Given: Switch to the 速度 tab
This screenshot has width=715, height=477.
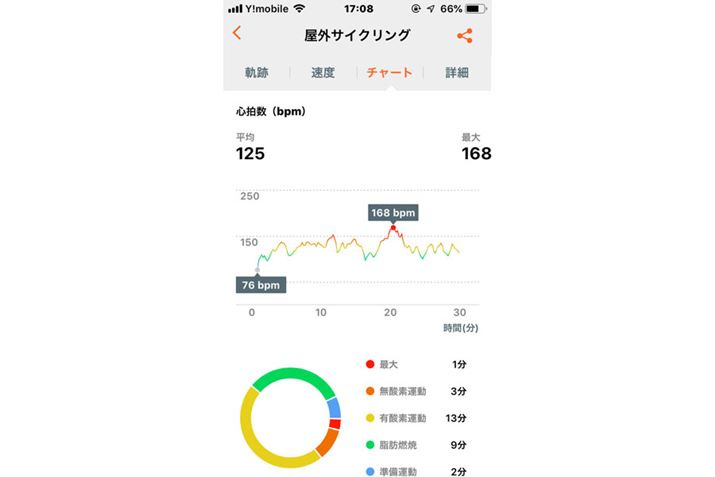Looking at the screenshot, I should coord(323,73).
